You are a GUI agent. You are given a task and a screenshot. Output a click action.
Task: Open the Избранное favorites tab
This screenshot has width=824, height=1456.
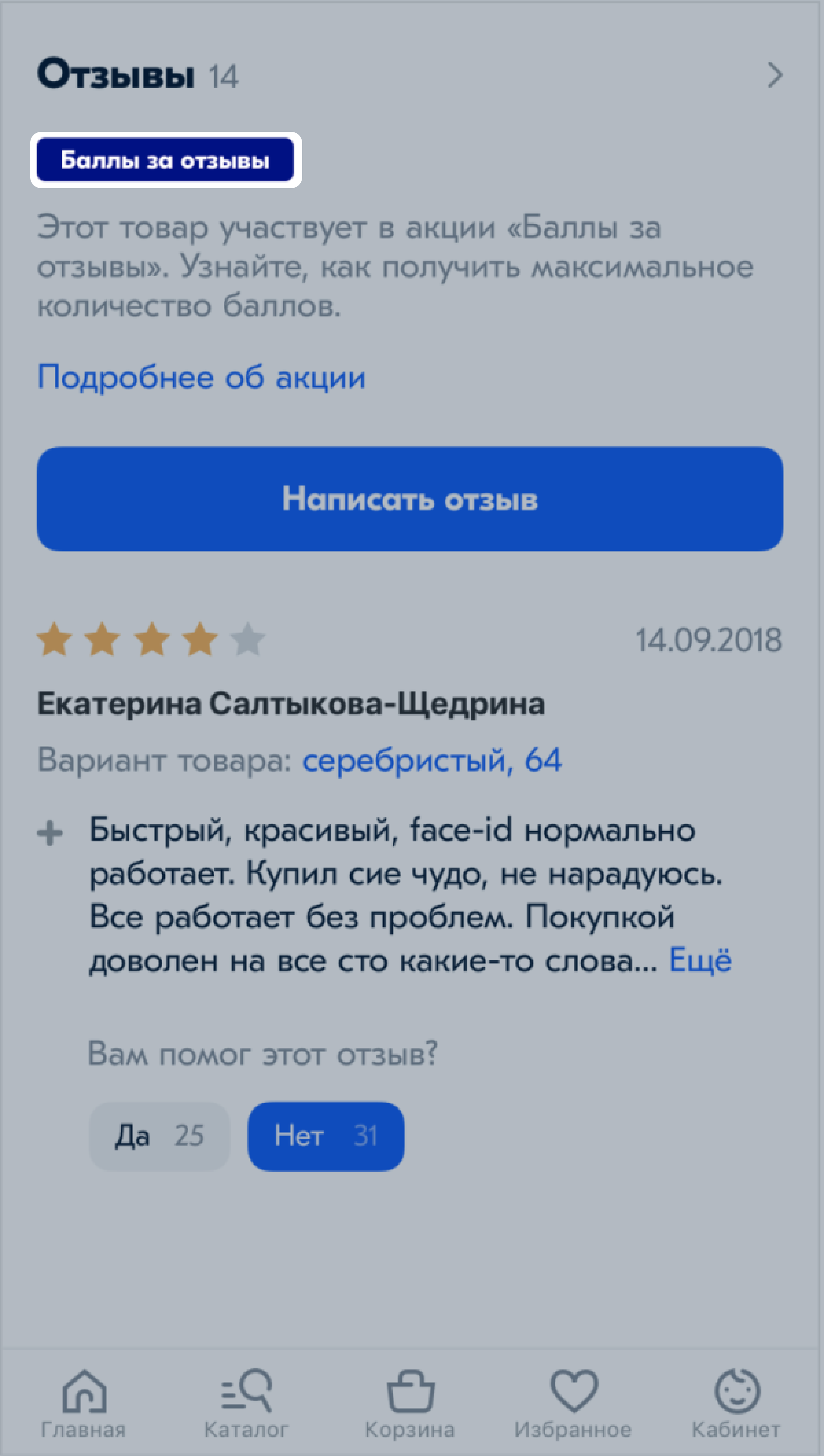[x=573, y=1403]
